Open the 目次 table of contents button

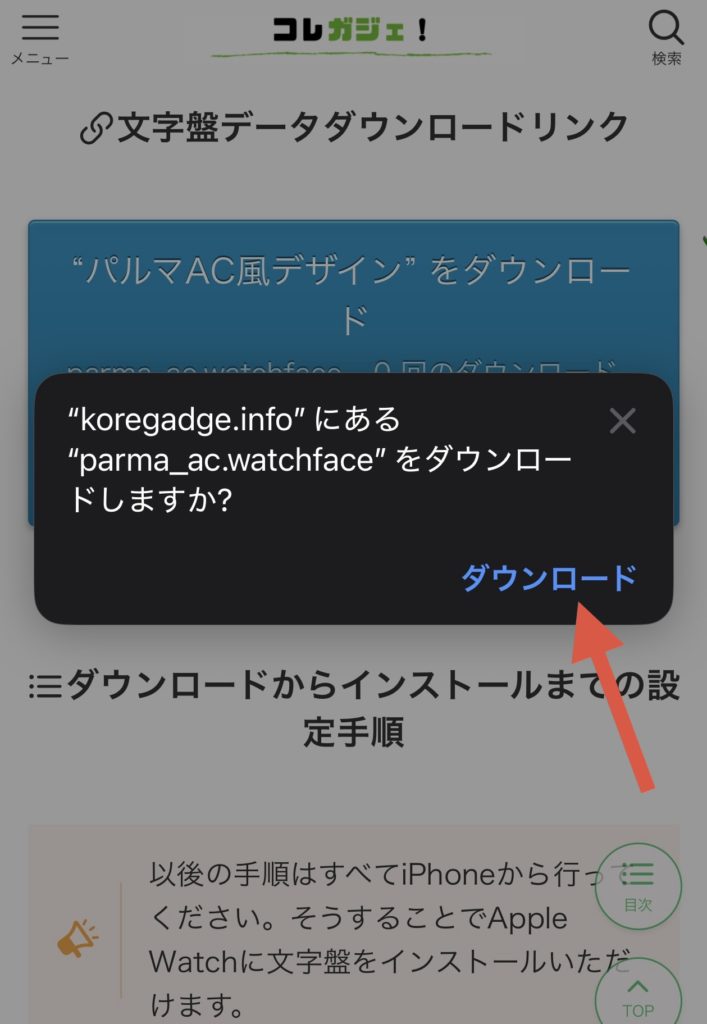(x=638, y=885)
